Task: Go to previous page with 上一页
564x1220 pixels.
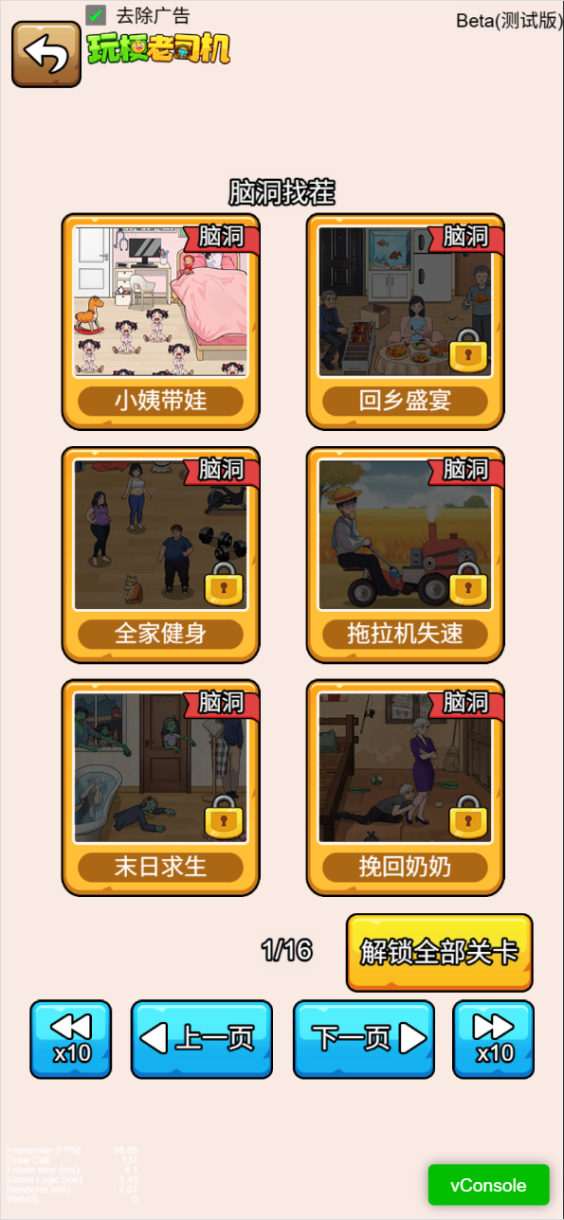Action: click(x=202, y=1039)
